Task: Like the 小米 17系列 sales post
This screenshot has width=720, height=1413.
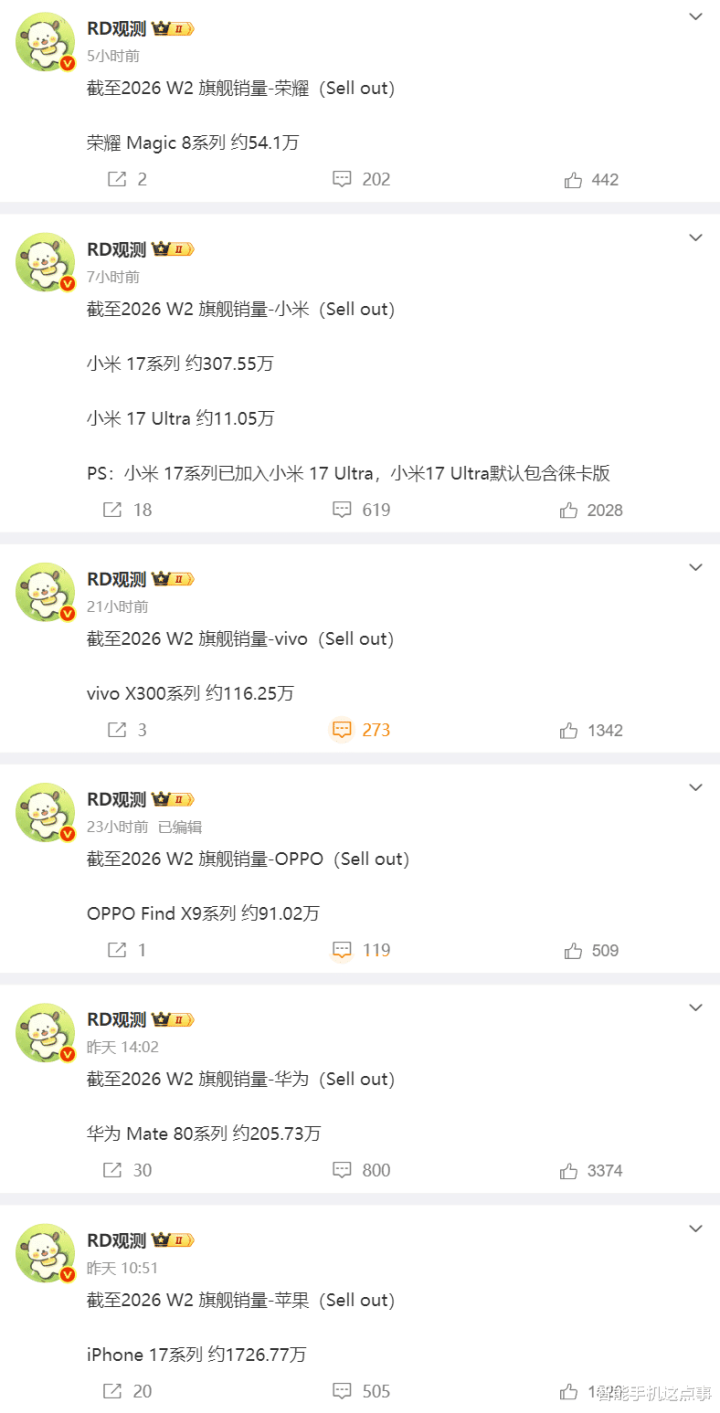Action: [x=569, y=510]
